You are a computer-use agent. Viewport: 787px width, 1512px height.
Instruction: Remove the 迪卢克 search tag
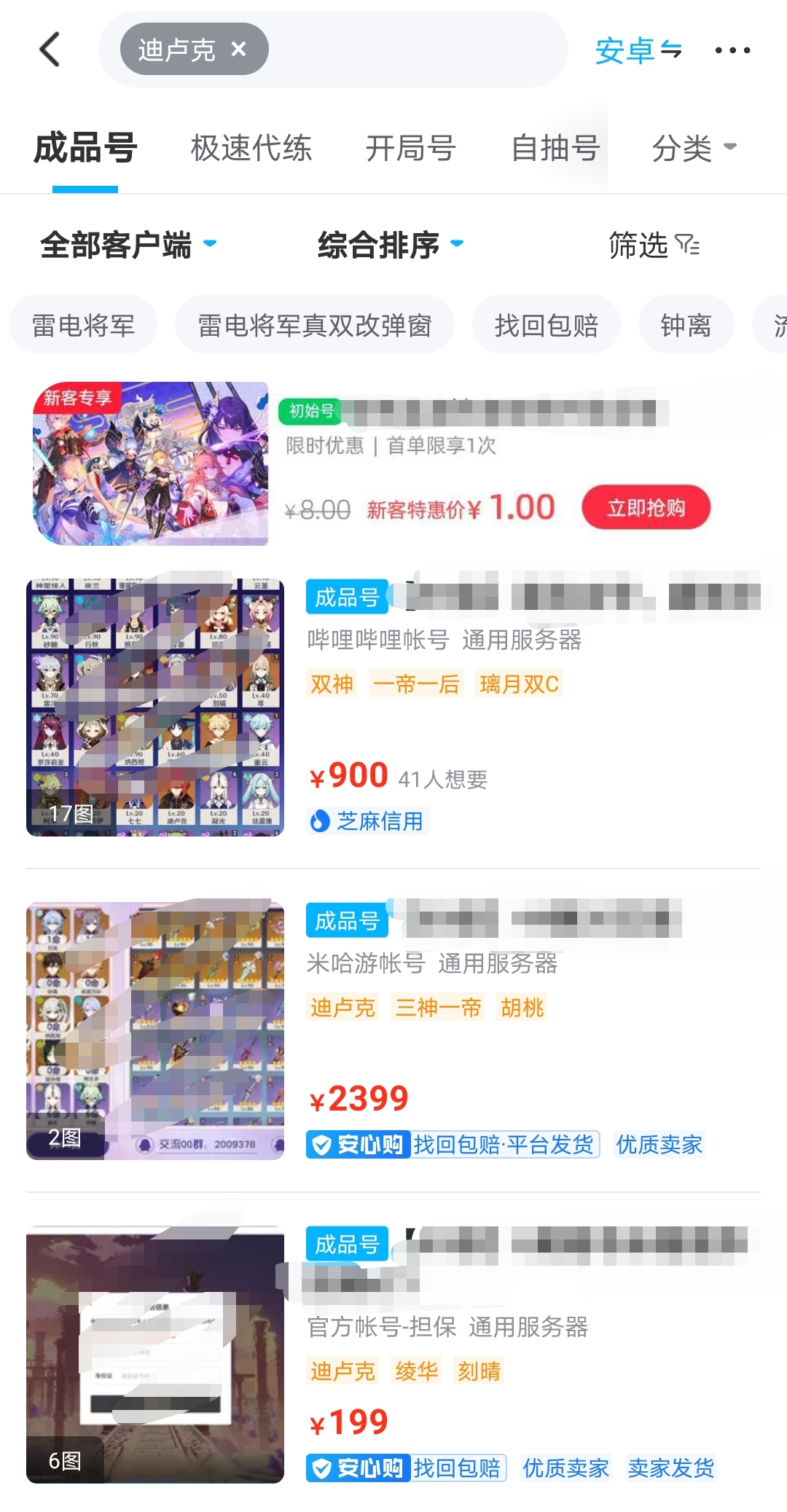coord(238,49)
